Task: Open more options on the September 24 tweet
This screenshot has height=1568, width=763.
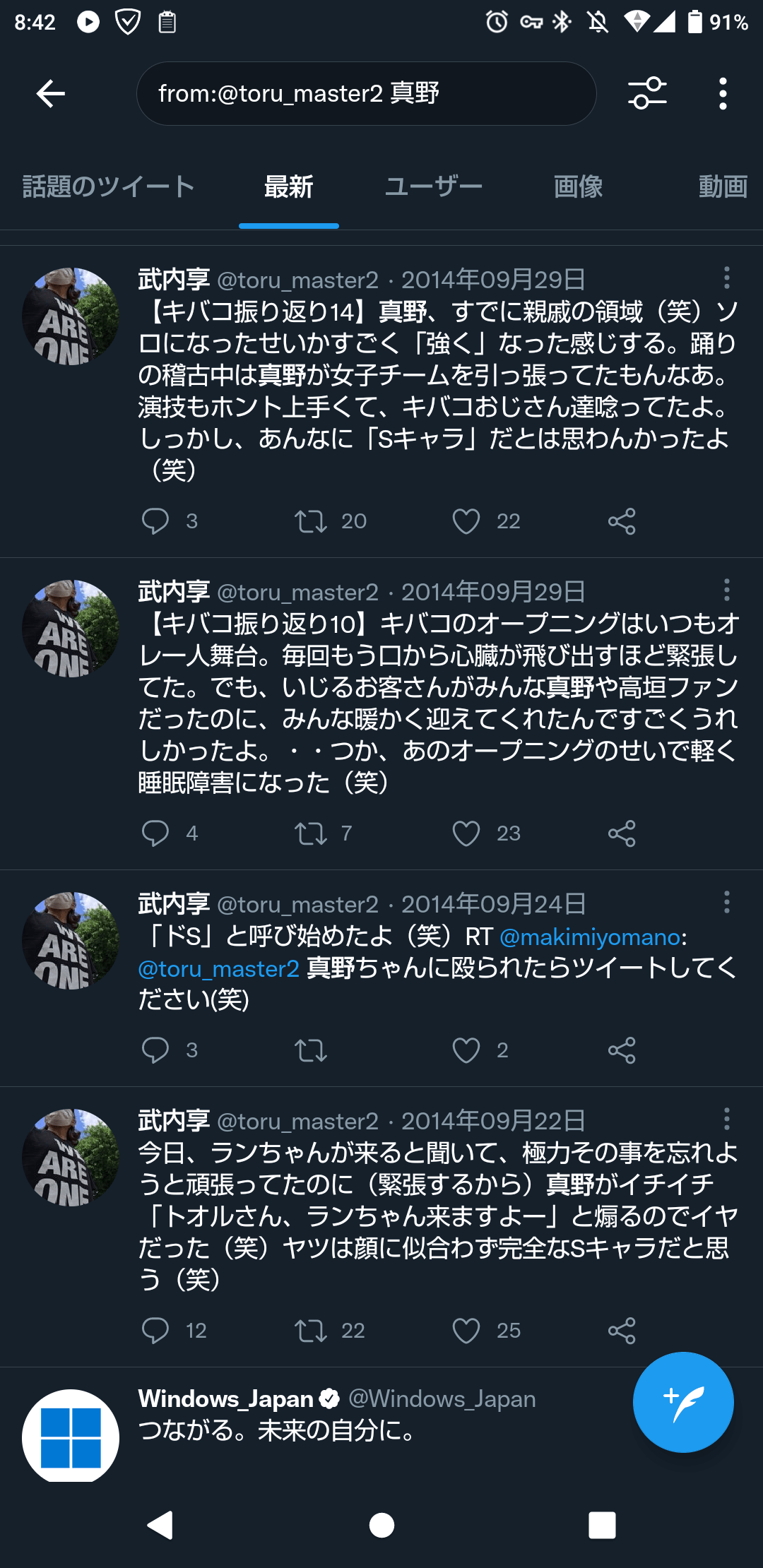Action: click(726, 902)
